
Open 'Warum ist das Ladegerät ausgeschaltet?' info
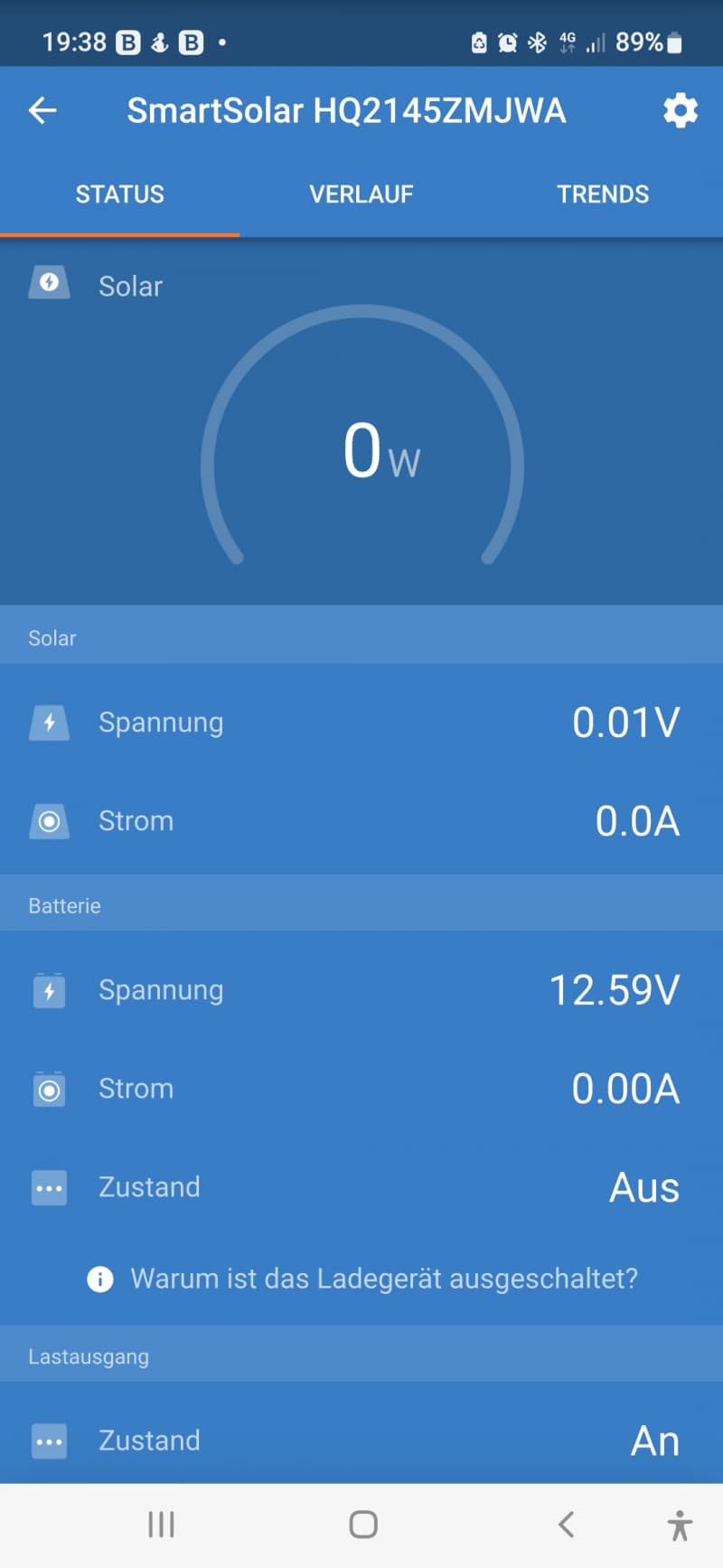(x=361, y=1279)
